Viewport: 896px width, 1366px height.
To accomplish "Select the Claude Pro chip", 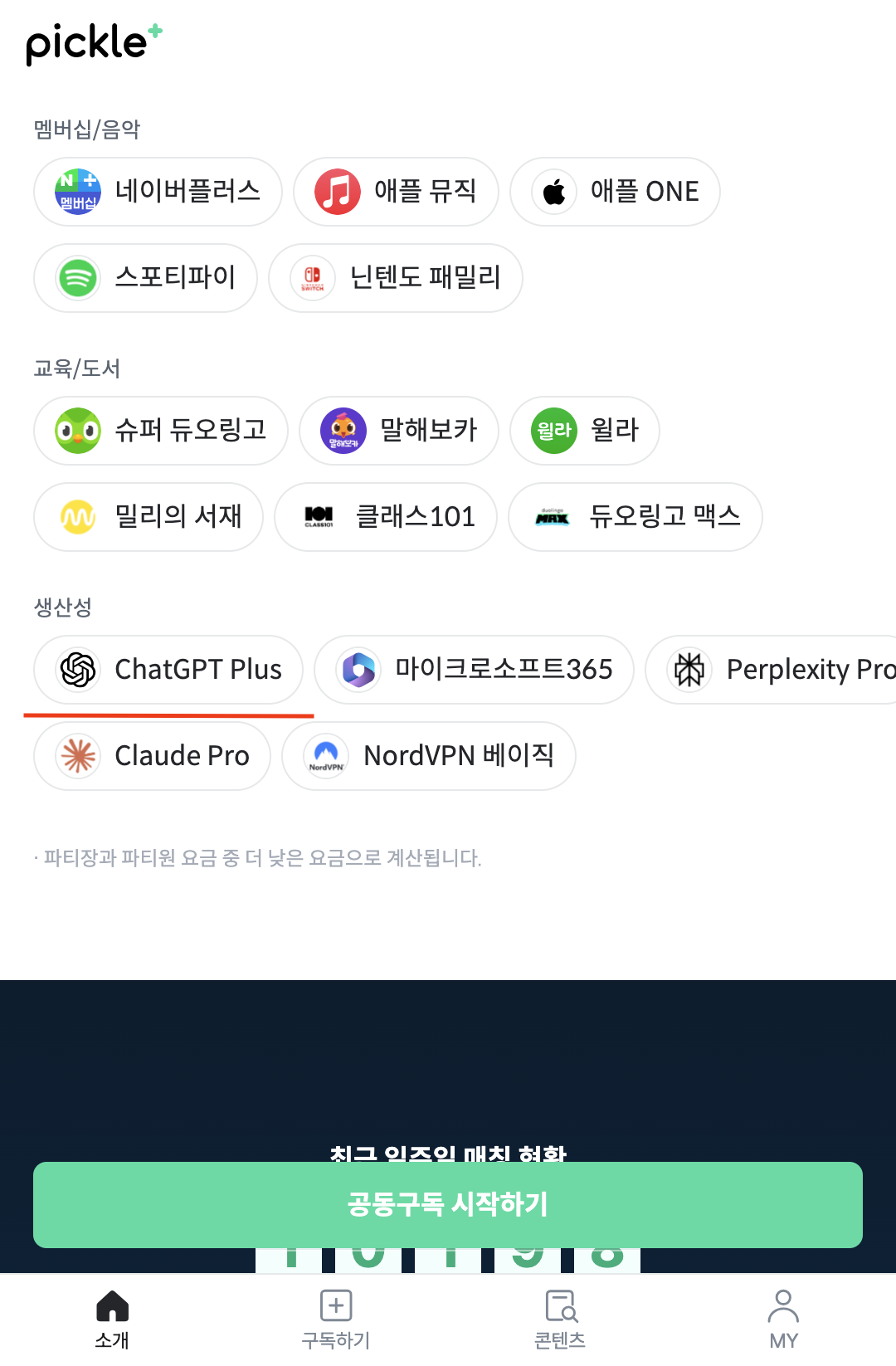I will 152,756.
